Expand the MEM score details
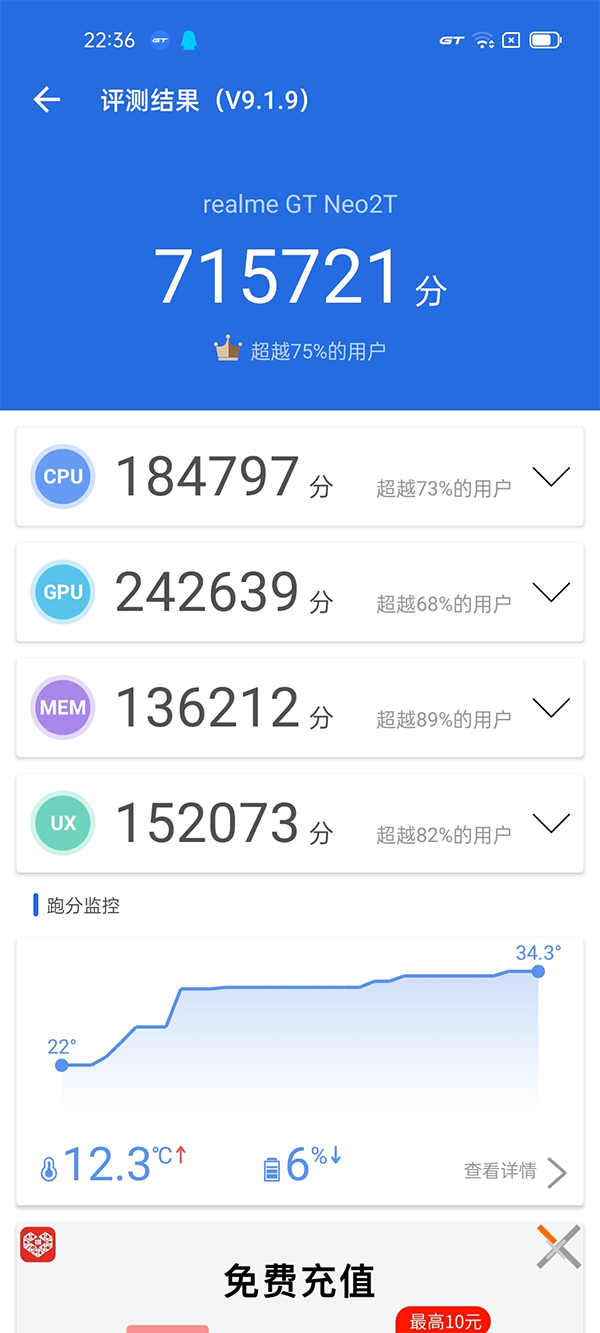This screenshot has width=600, height=1333. coord(551,707)
